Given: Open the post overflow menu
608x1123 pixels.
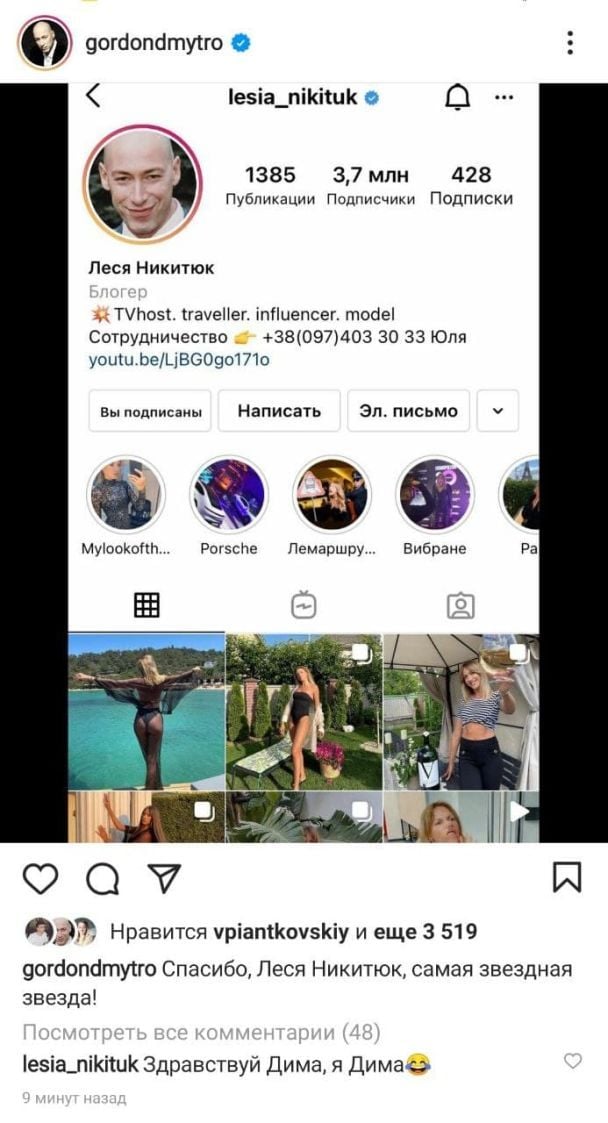Looking at the screenshot, I should pyautogui.click(x=570, y=43).
